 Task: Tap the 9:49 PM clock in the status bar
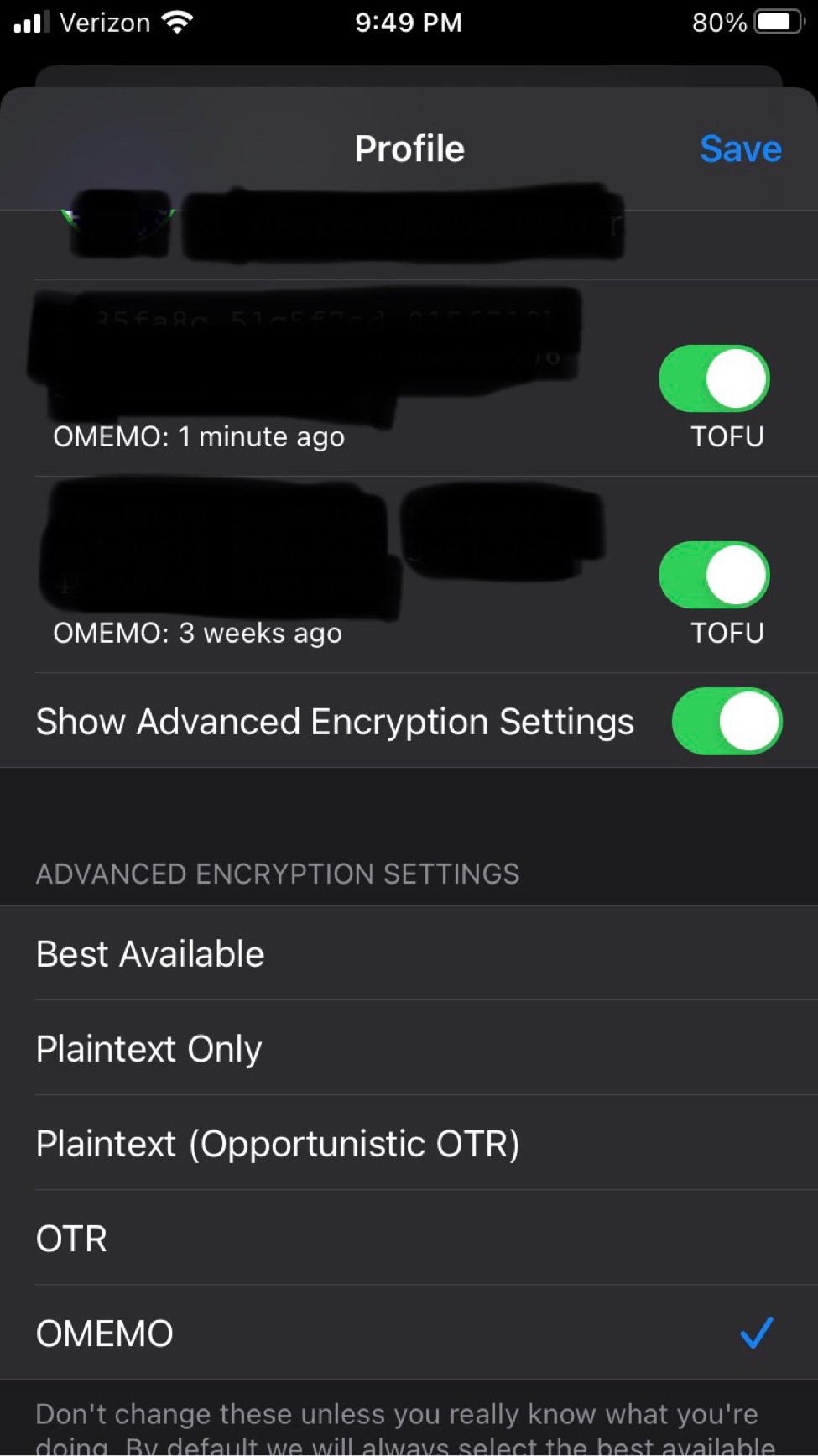click(x=409, y=22)
